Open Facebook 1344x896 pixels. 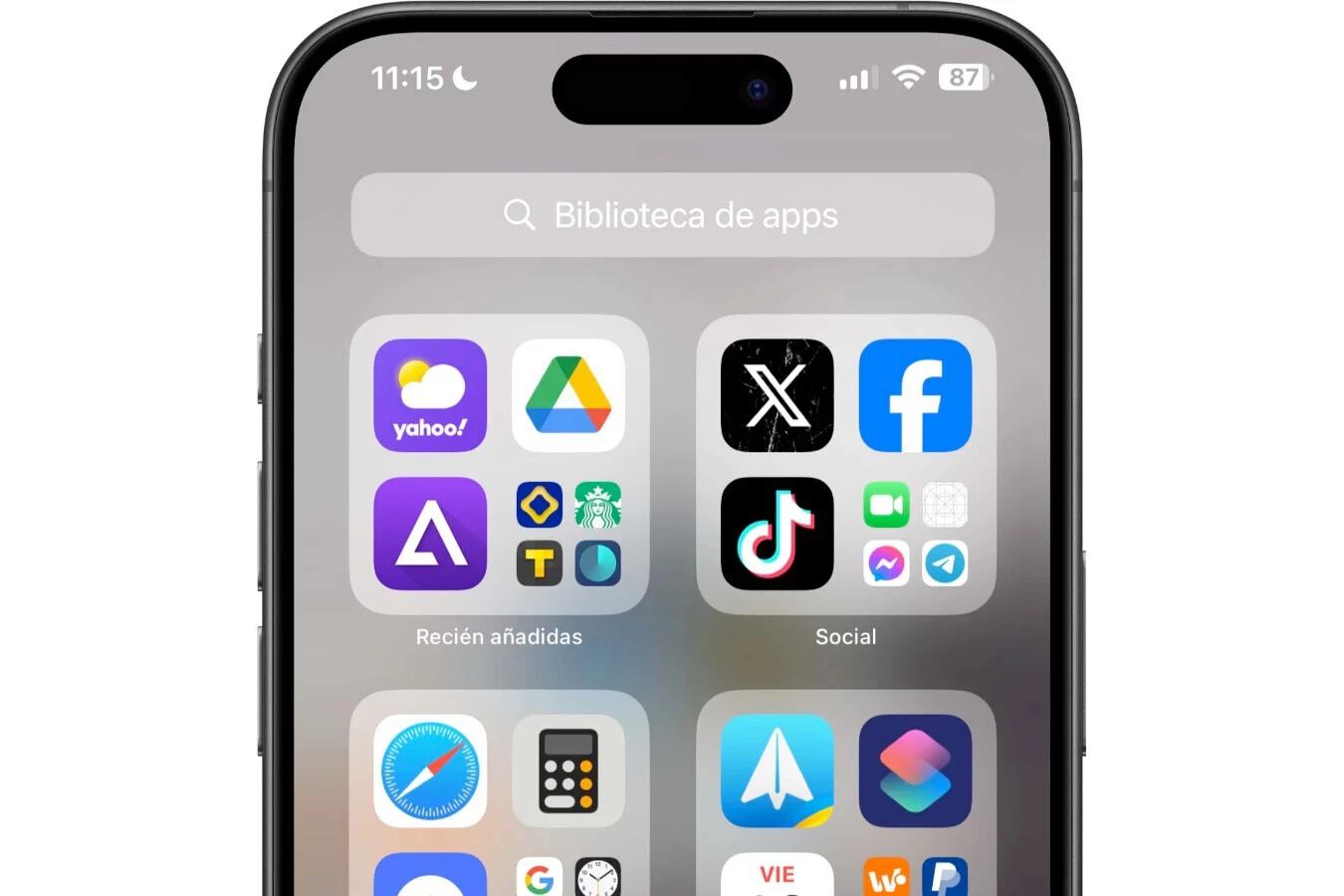pos(915,395)
